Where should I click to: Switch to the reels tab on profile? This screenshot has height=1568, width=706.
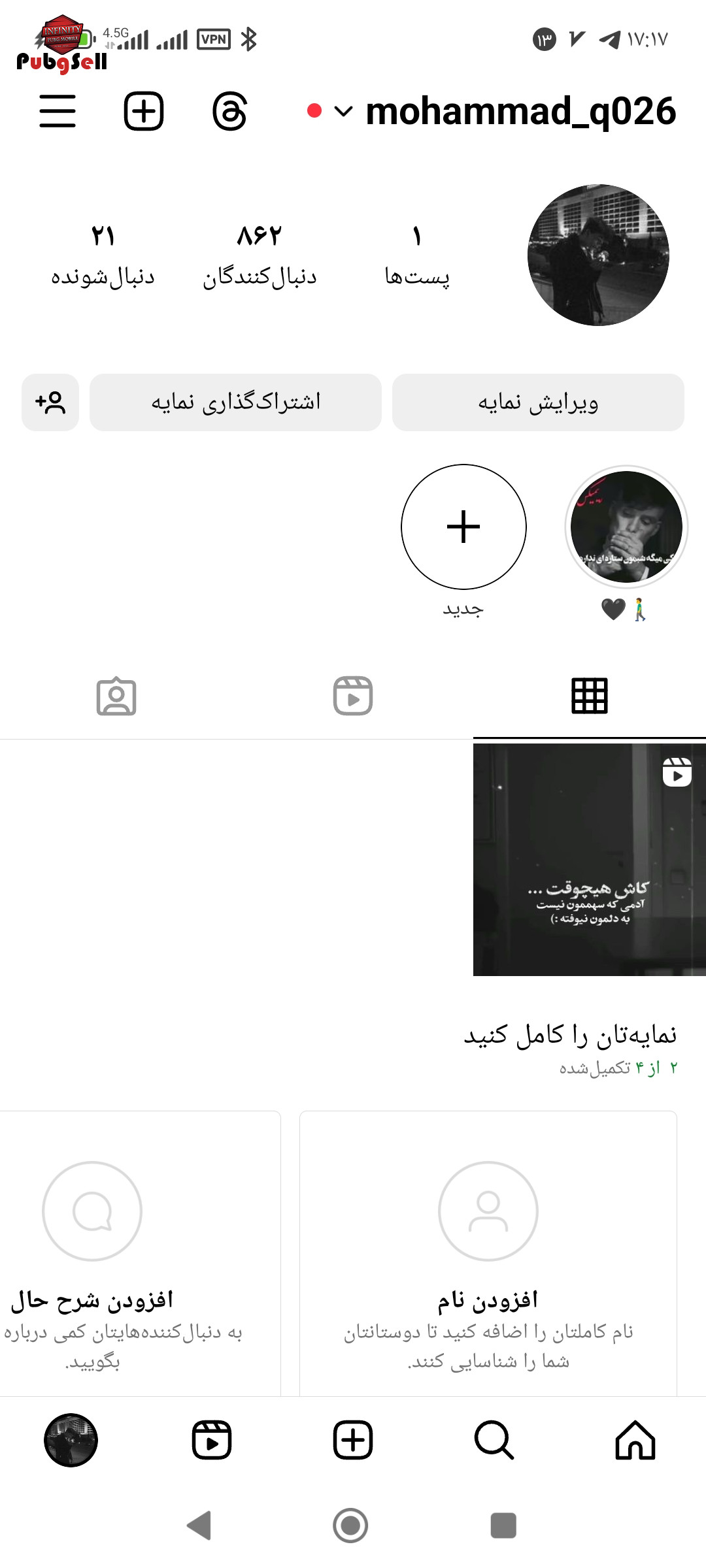(353, 696)
